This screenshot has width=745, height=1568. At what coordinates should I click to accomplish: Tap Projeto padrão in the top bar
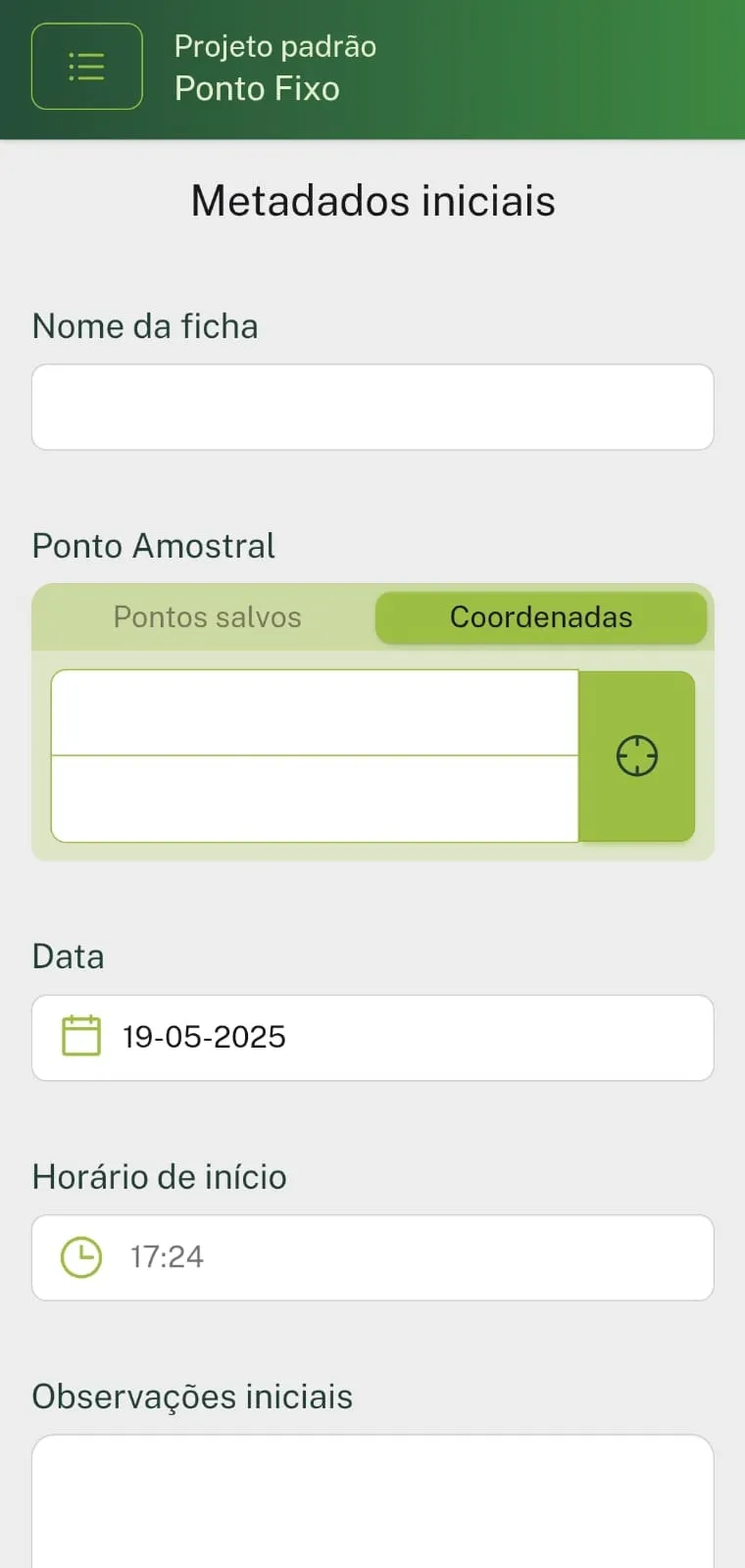[274, 45]
